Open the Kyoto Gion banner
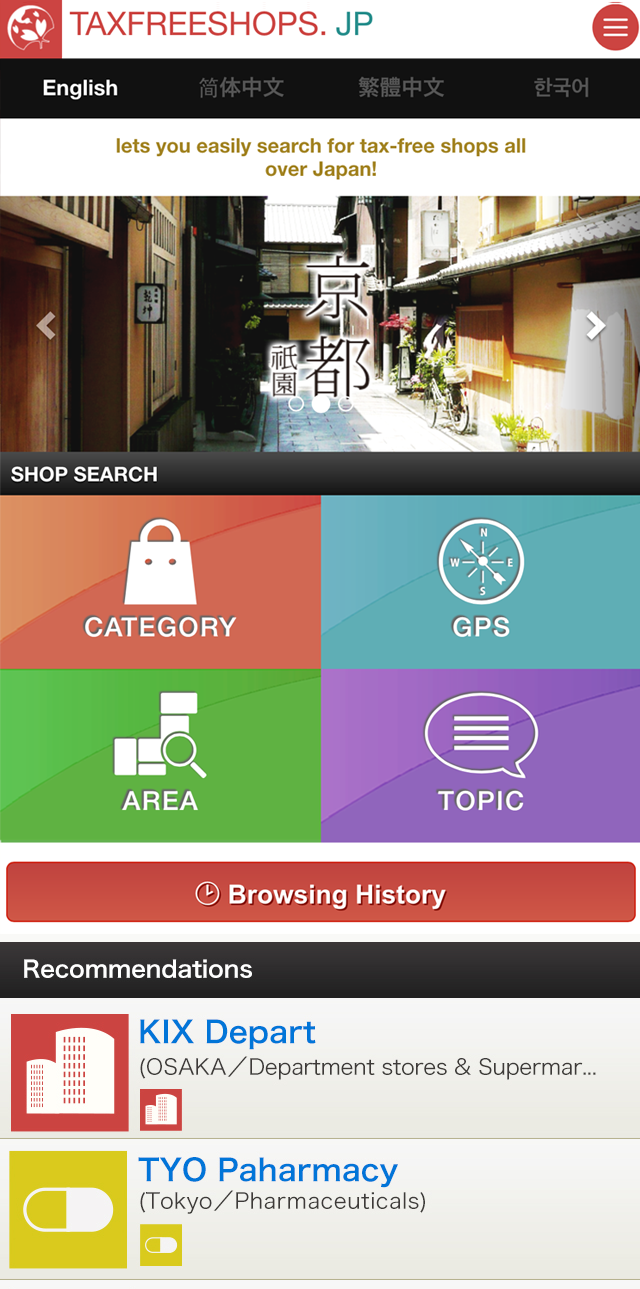Image resolution: width=640 pixels, height=1289 pixels. [320, 324]
